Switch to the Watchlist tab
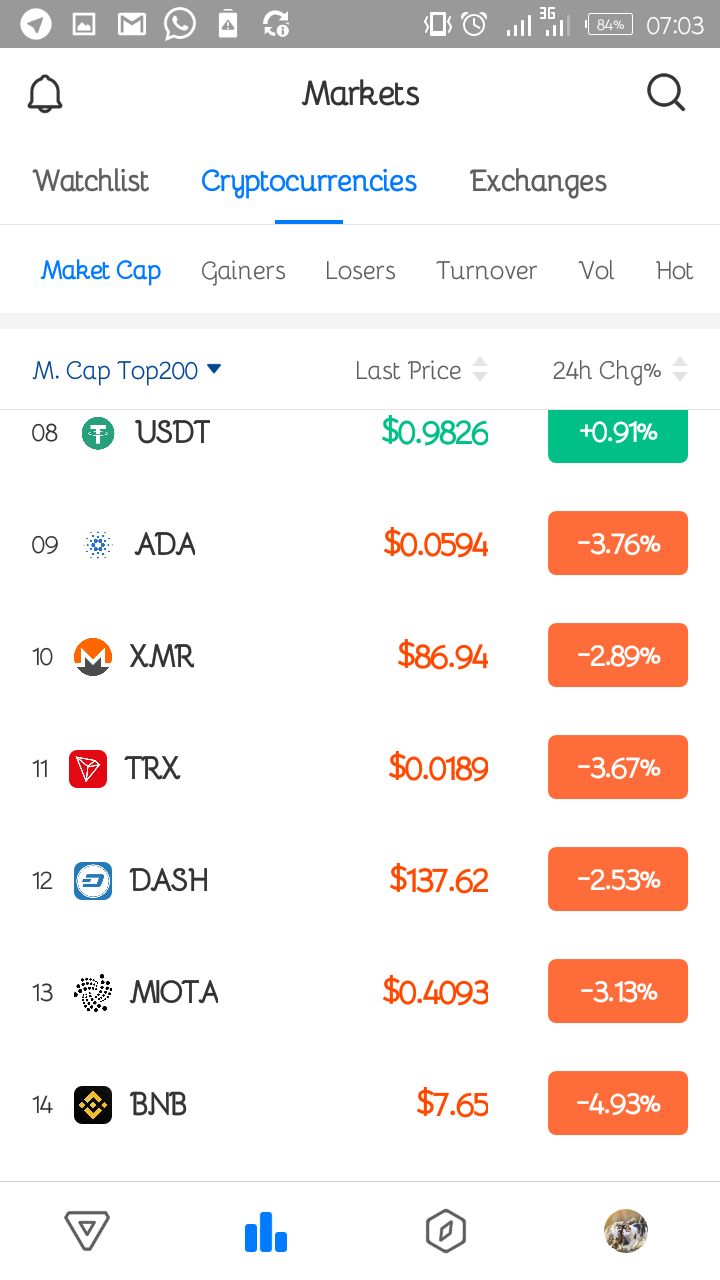Viewport: 720px width, 1280px height. pos(91,181)
